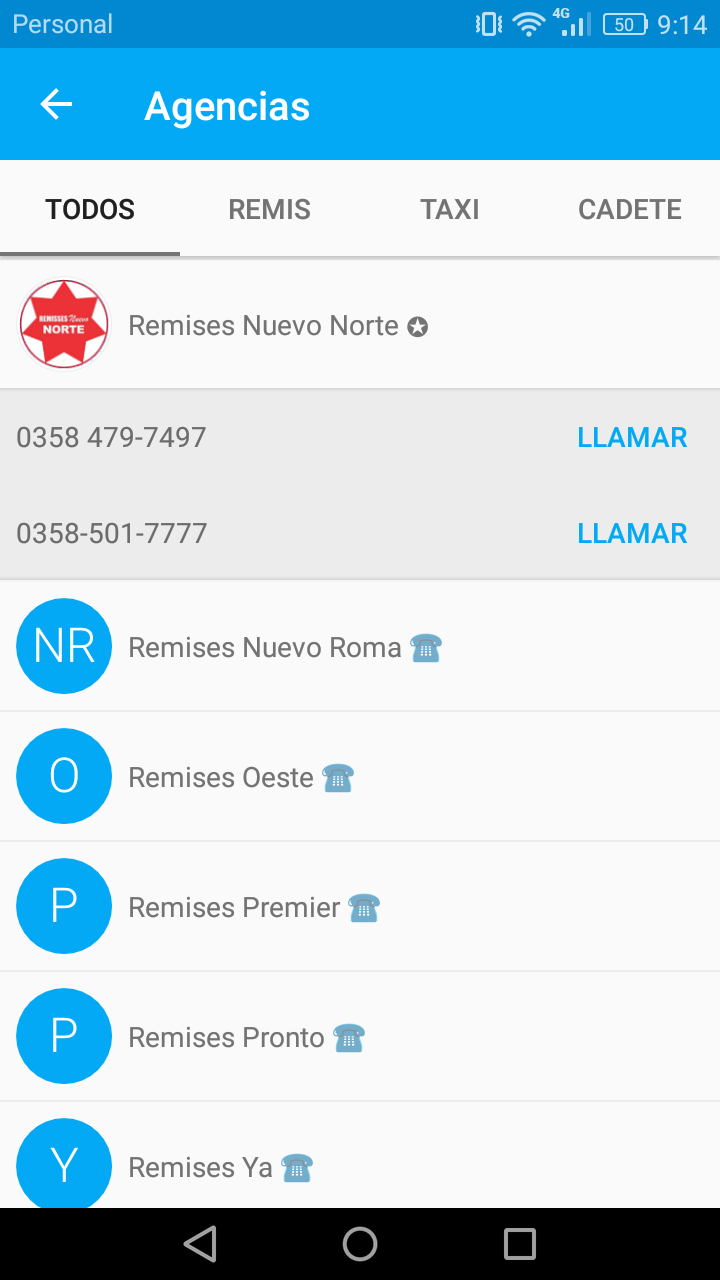Go to the system home screen

360,1244
